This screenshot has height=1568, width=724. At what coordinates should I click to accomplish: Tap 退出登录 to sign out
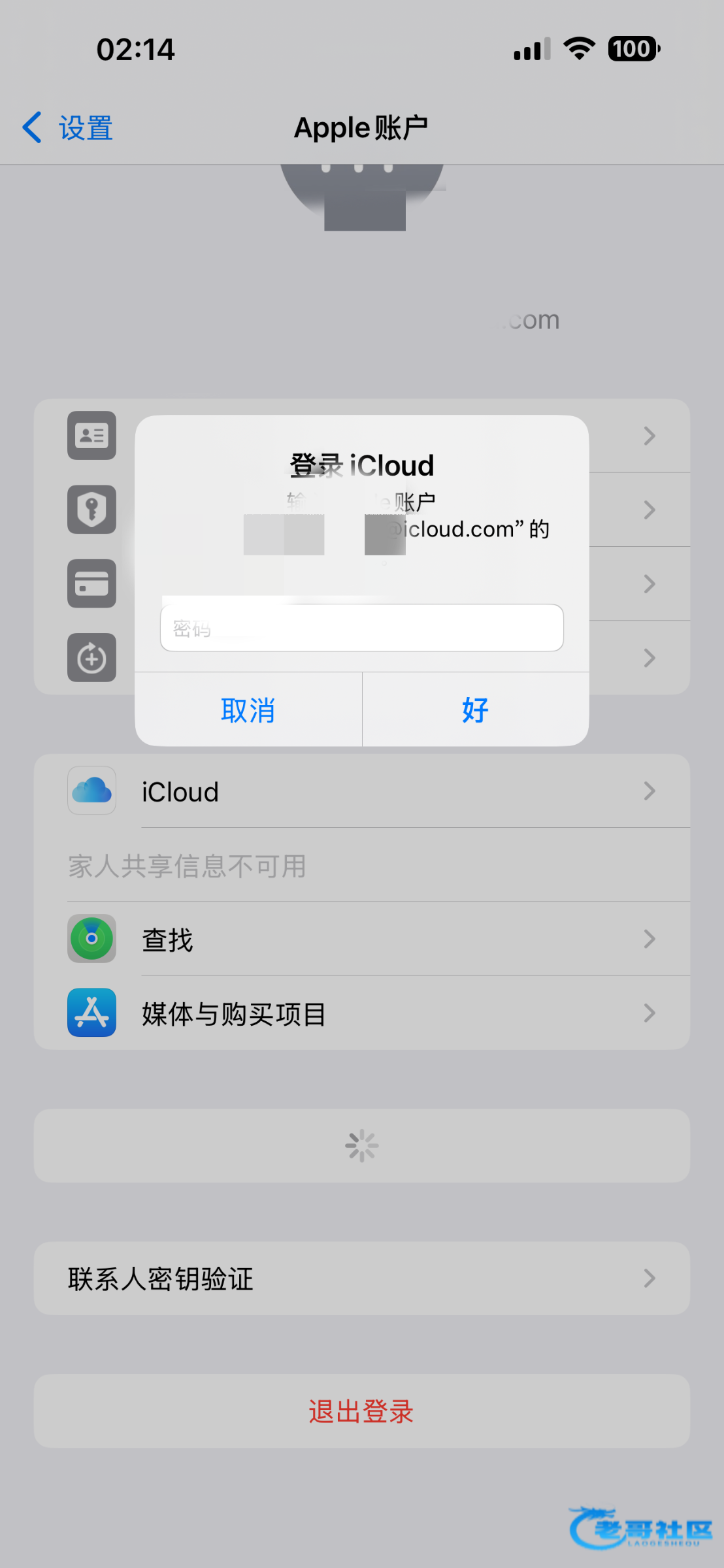pyautogui.click(x=361, y=1411)
